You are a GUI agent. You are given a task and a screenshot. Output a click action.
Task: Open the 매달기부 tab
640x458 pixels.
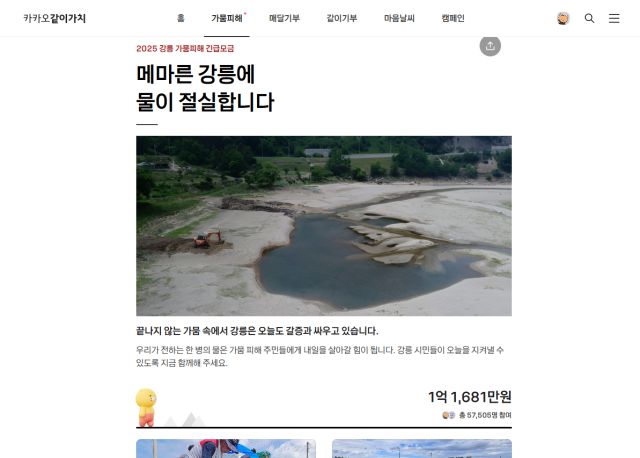(x=284, y=18)
